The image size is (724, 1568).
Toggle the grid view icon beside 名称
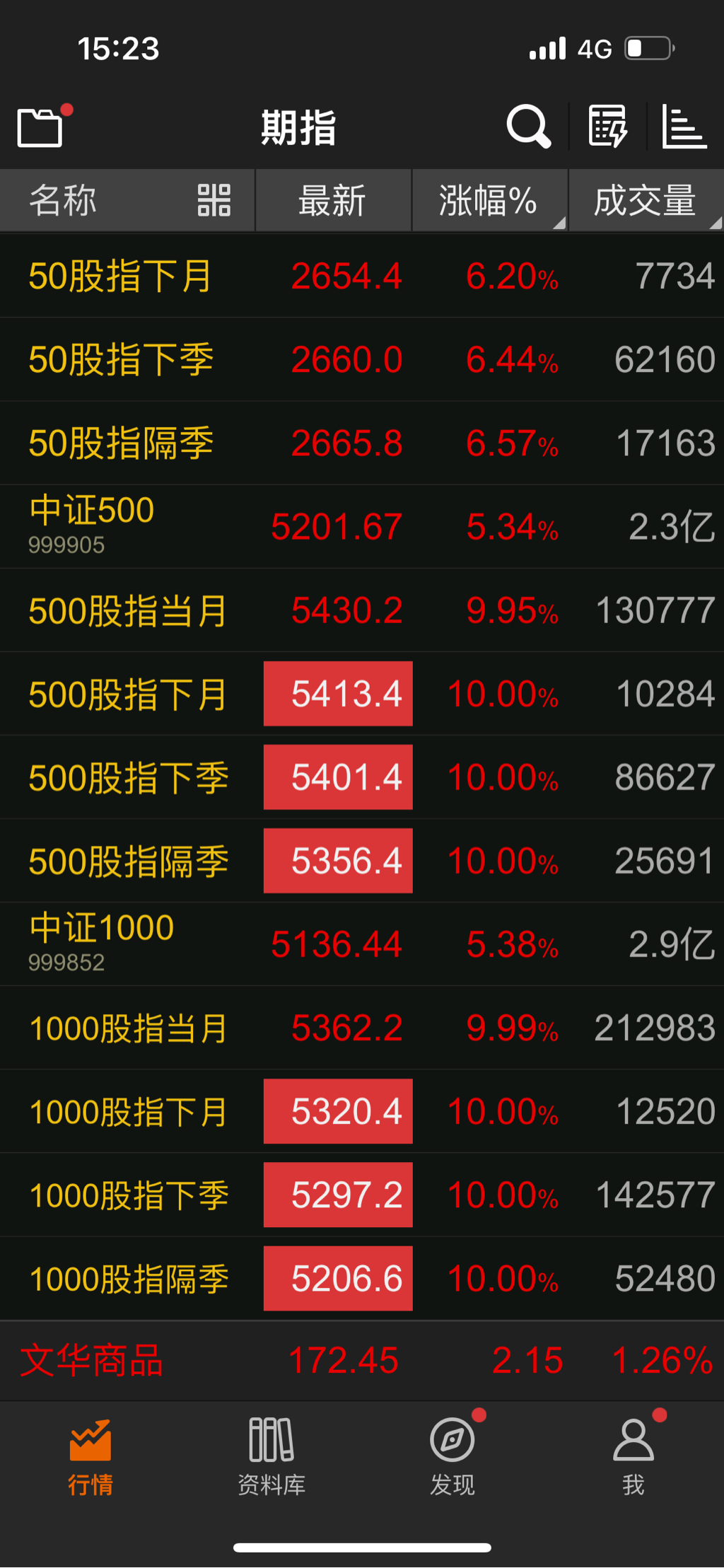[x=214, y=200]
